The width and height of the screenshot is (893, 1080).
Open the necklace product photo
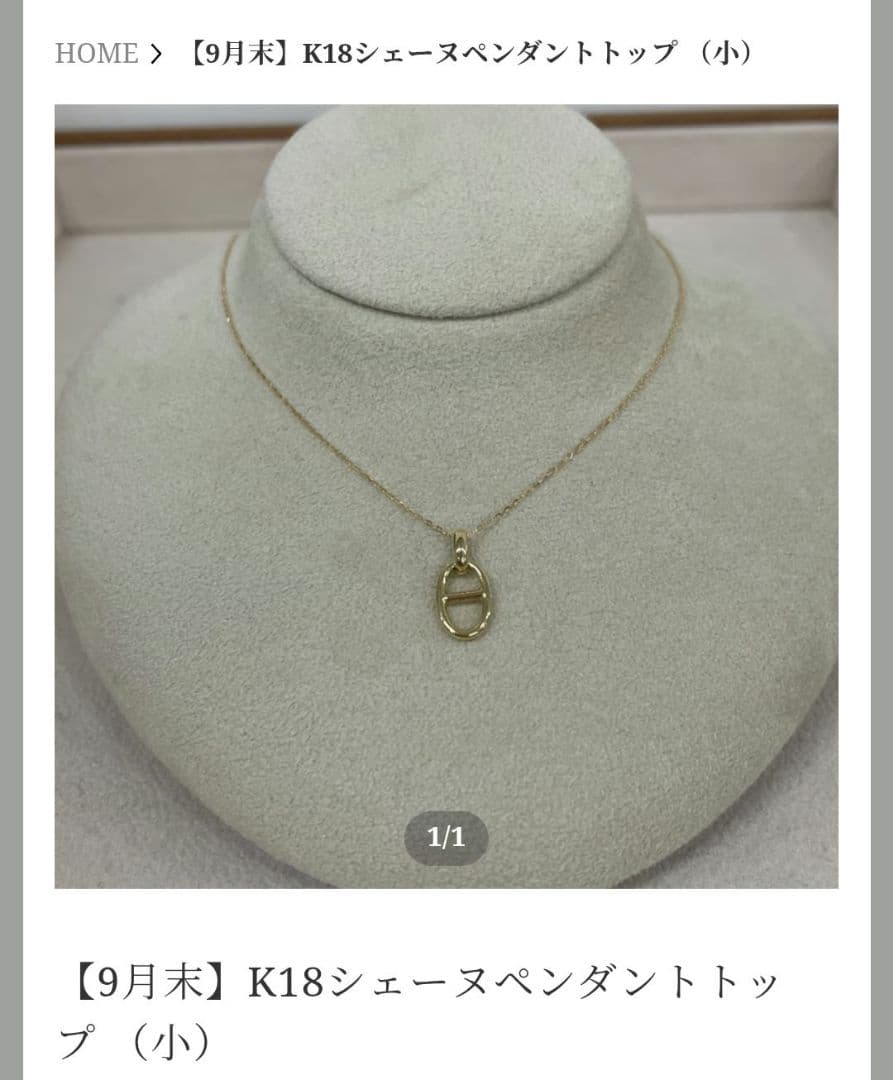(x=446, y=496)
